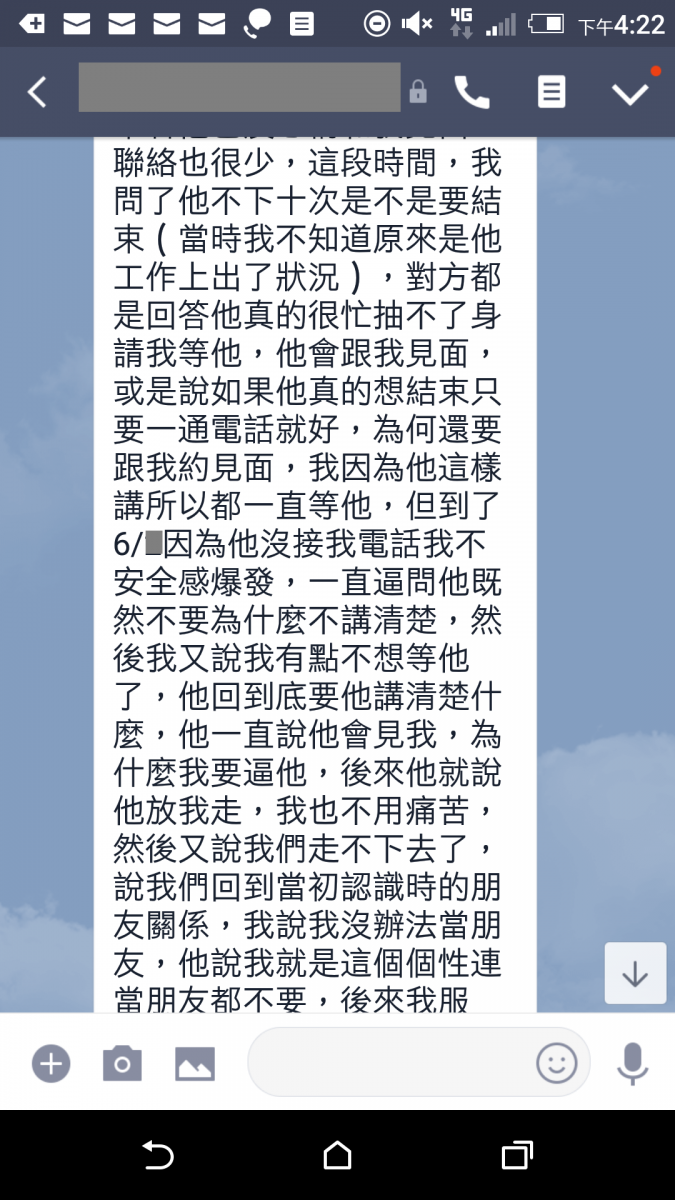The image size is (675, 1200).
Task: Start a voice call in this chat
Action: (x=472, y=92)
